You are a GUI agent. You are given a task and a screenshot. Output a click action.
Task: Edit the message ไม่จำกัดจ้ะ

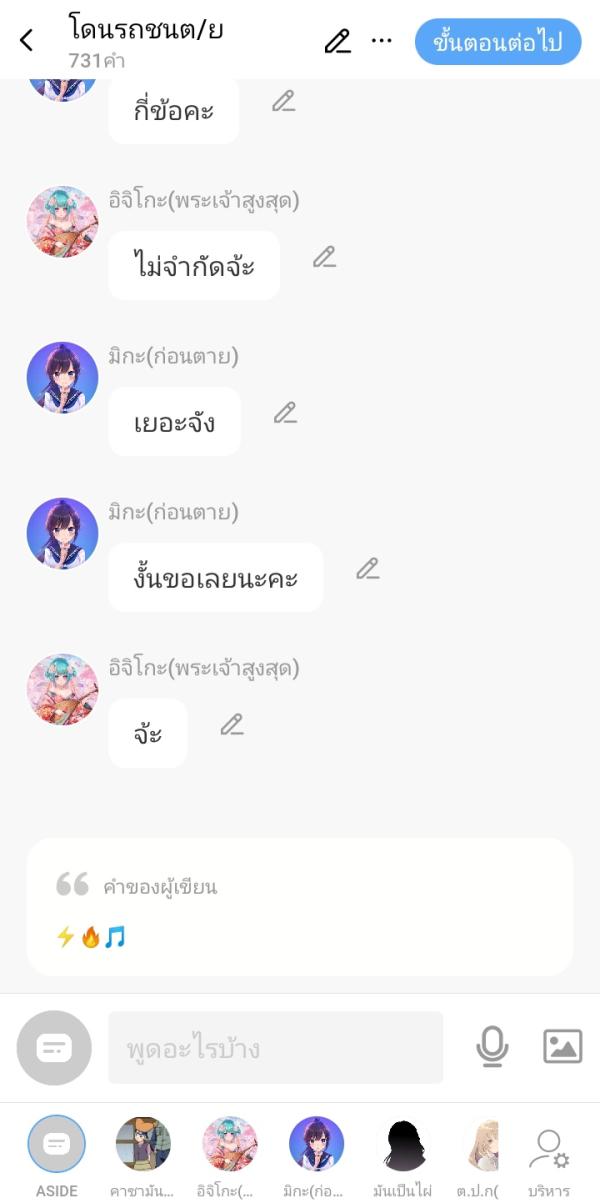(x=324, y=257)
